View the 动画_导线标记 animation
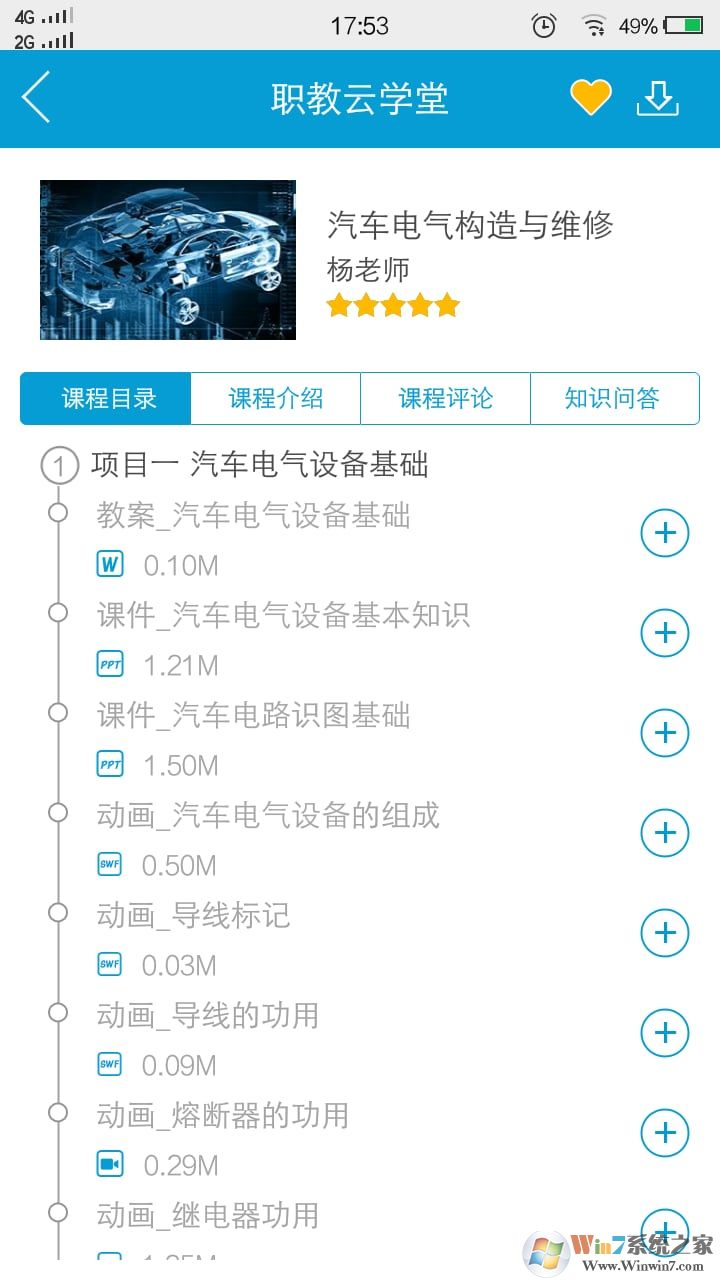The width and height of the screenshot is (720, 1280). point(193,916)
